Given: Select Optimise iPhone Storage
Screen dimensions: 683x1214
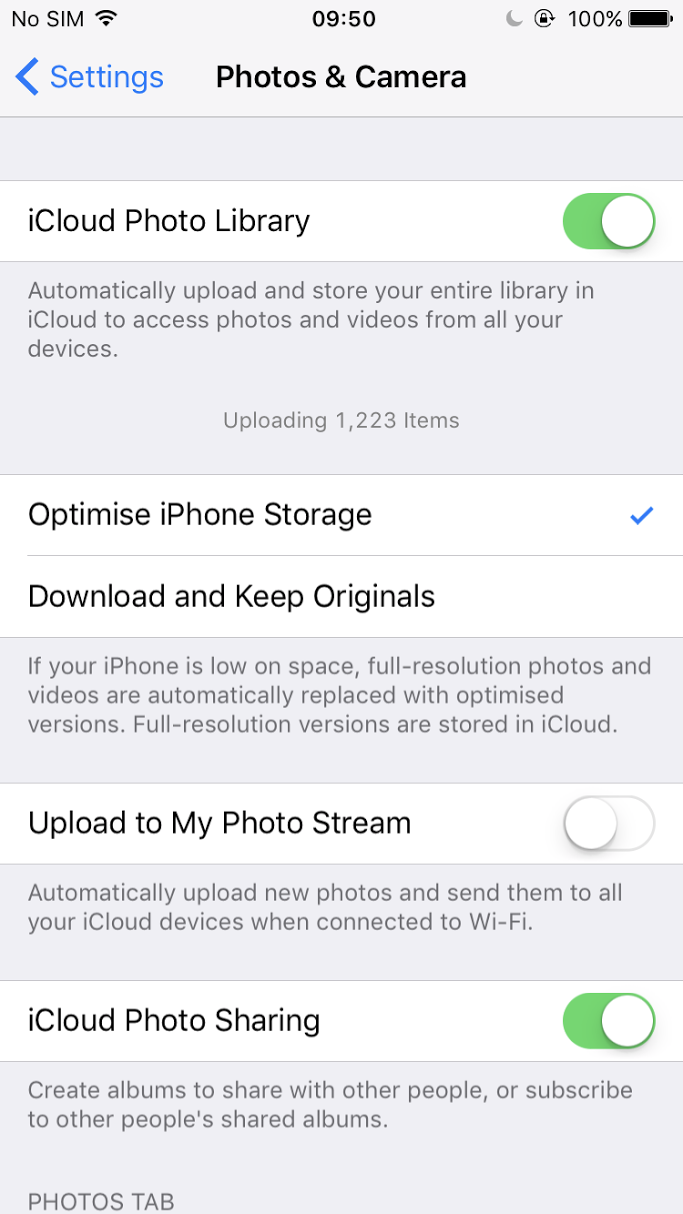Looking at the screenshot, I should point(341,515).
